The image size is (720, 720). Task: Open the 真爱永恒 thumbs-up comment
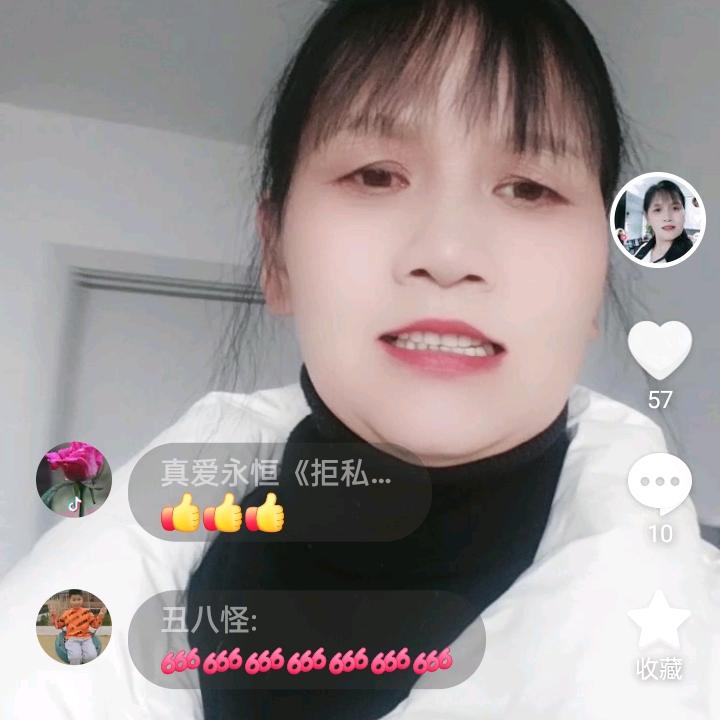coord(279,494)
